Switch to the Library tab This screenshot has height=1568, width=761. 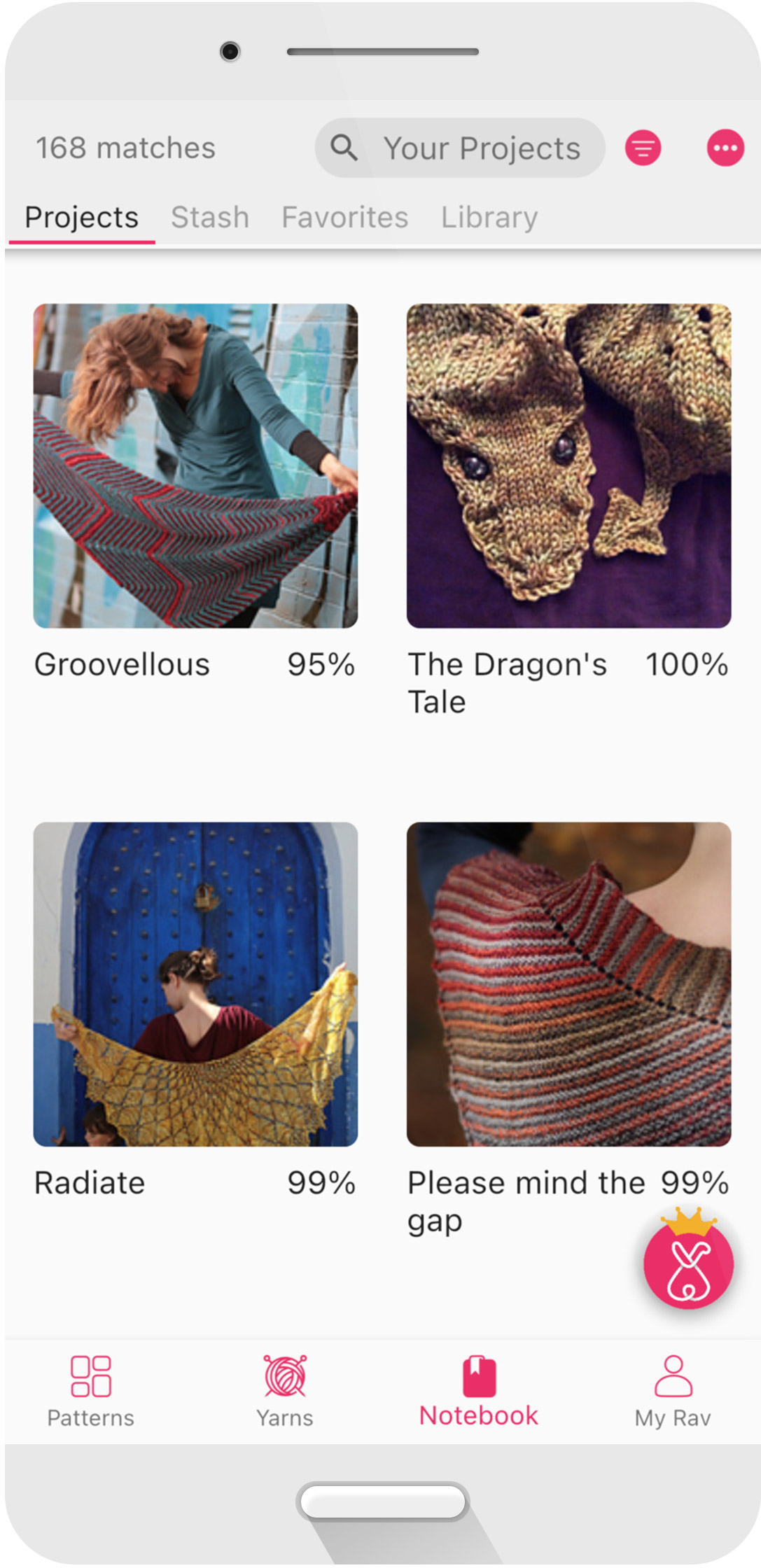point(489,217)
